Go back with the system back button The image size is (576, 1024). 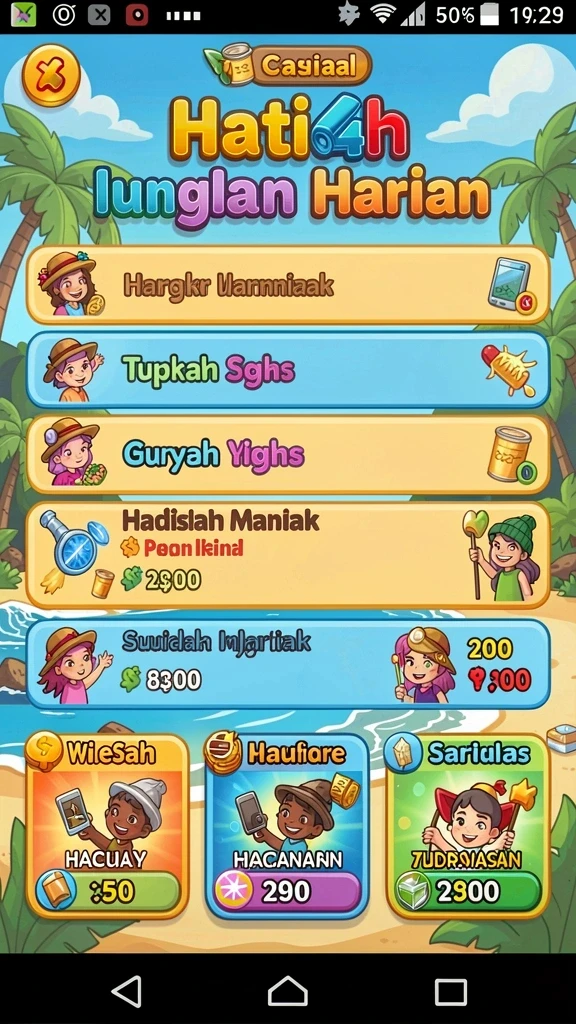pyautogui.click(x=127, y=991)
